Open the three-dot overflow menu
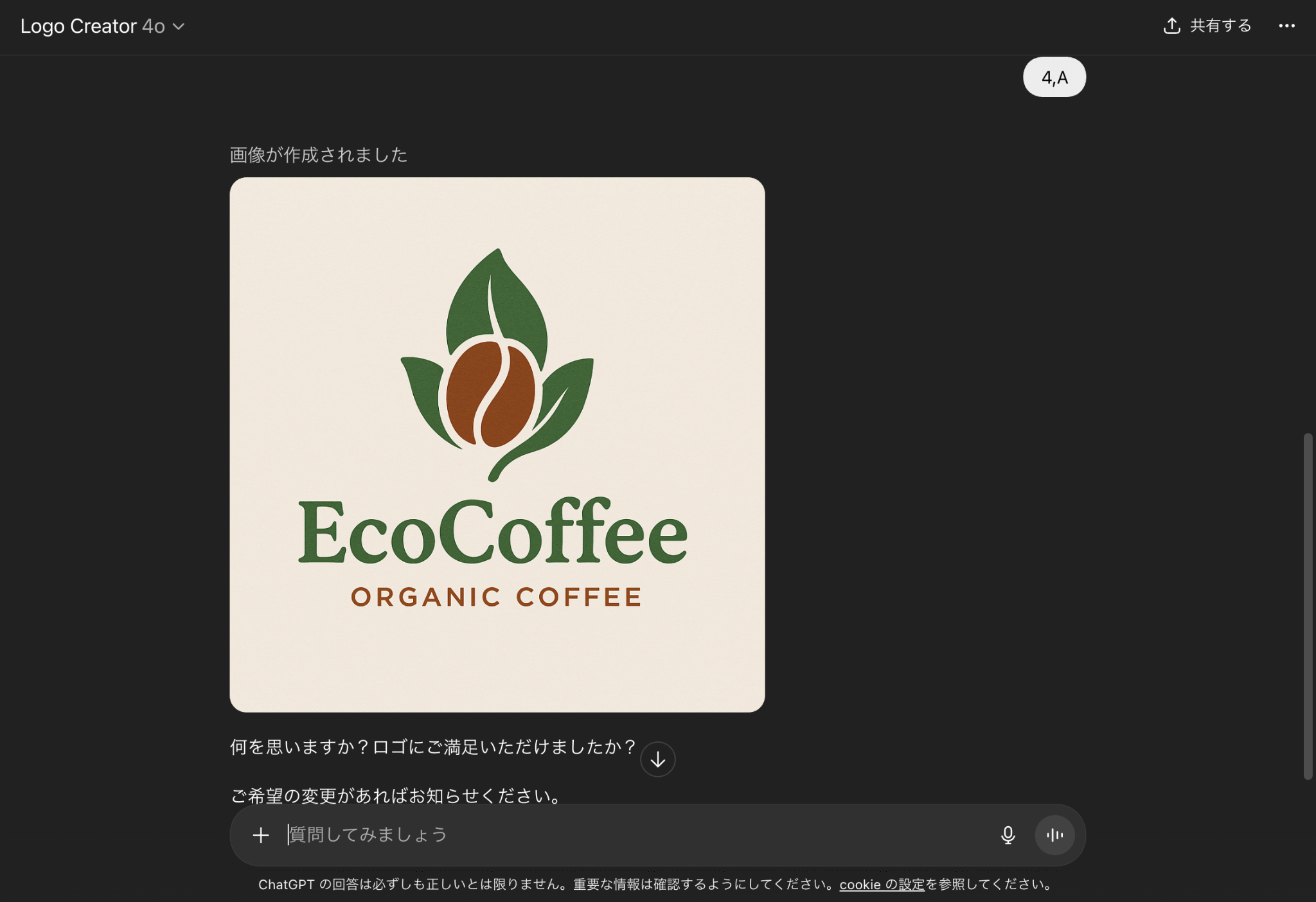This screenshot has height=902, width=1316. click(x=1286, y=26)
